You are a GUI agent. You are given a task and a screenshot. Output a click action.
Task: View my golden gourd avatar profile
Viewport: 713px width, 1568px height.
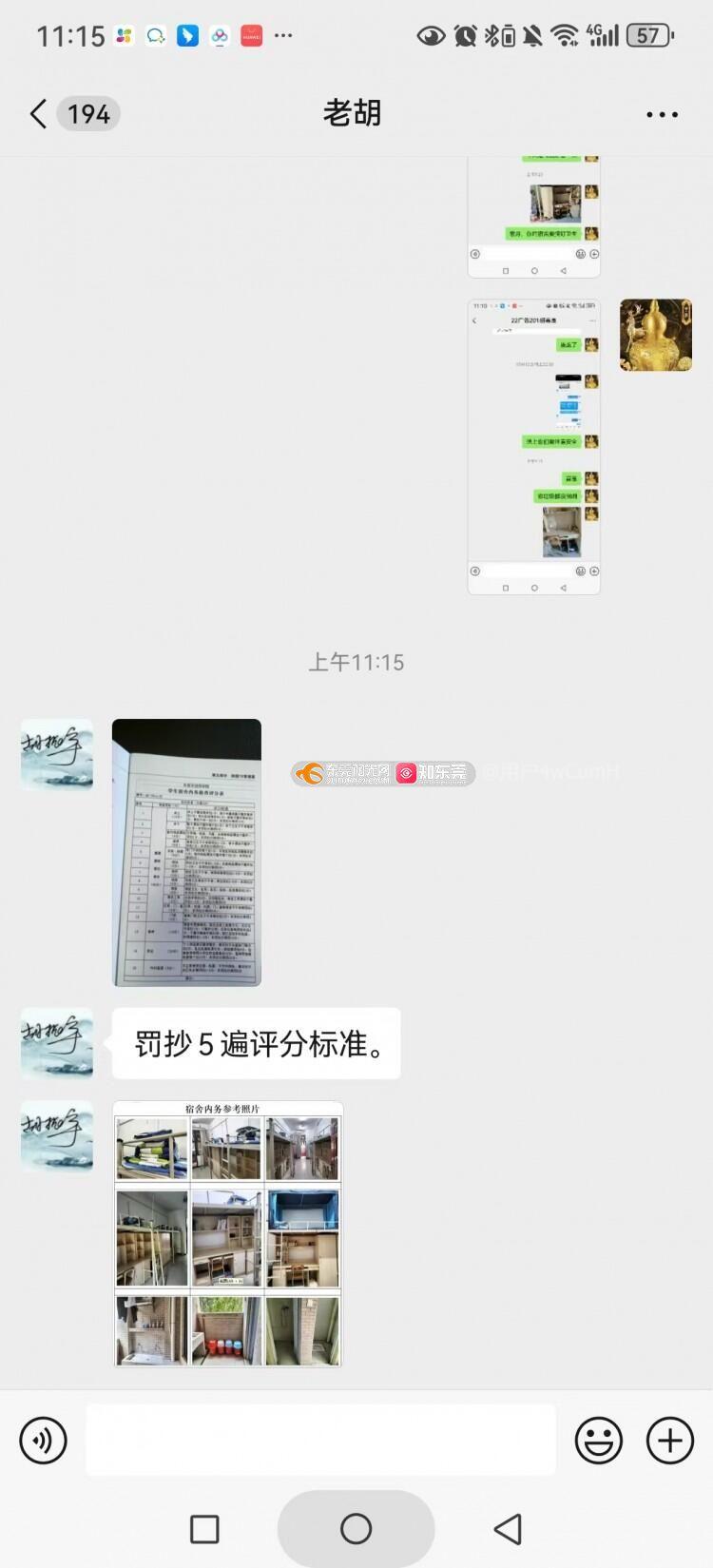coord(655,335)
